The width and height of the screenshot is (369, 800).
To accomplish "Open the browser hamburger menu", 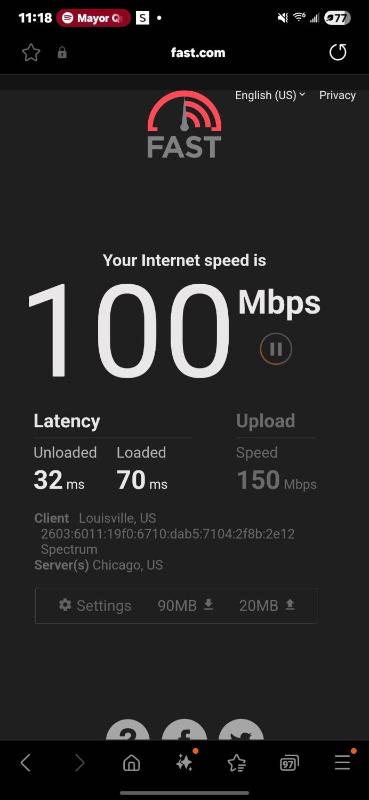I will (342, 762).
